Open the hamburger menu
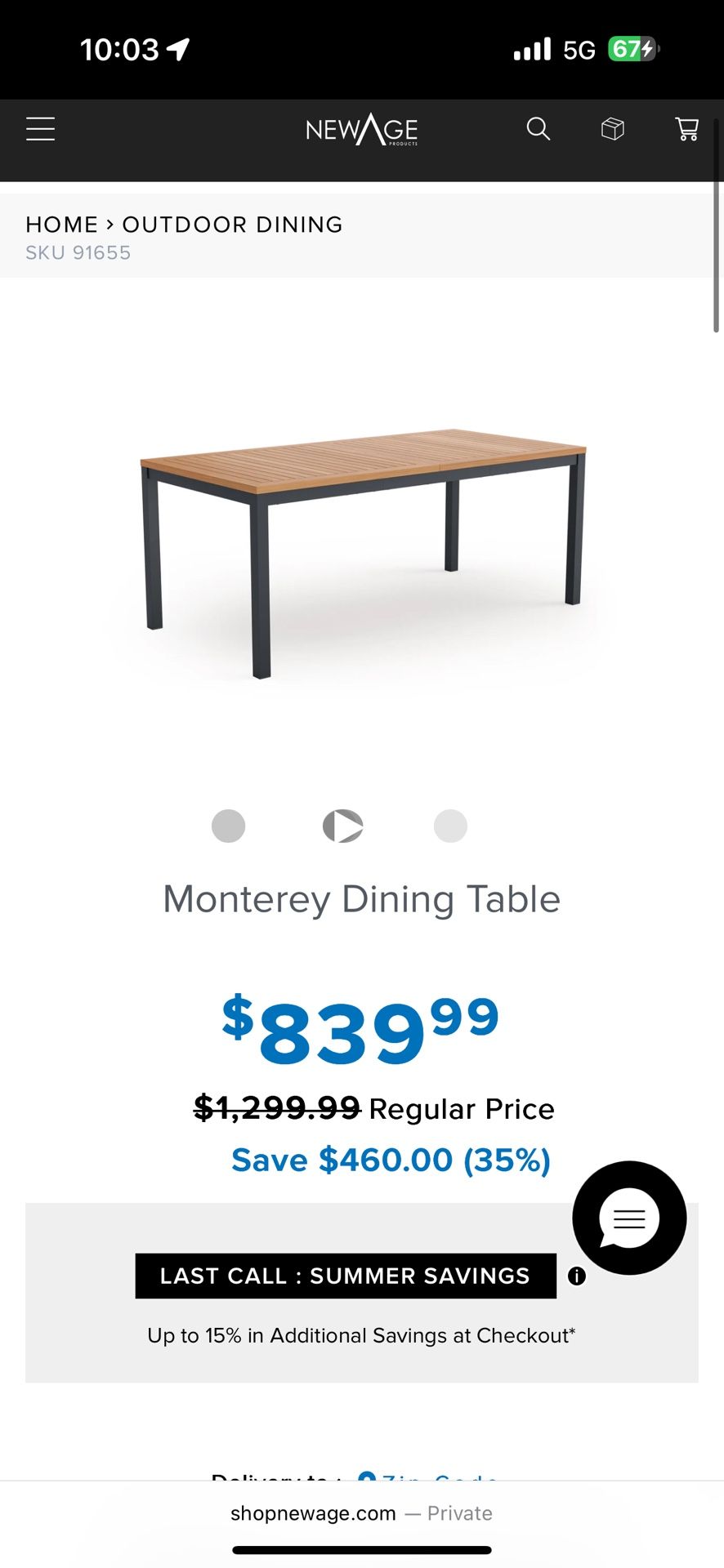The height and width of the screenshot is (1568, 724). pos(40,129)
